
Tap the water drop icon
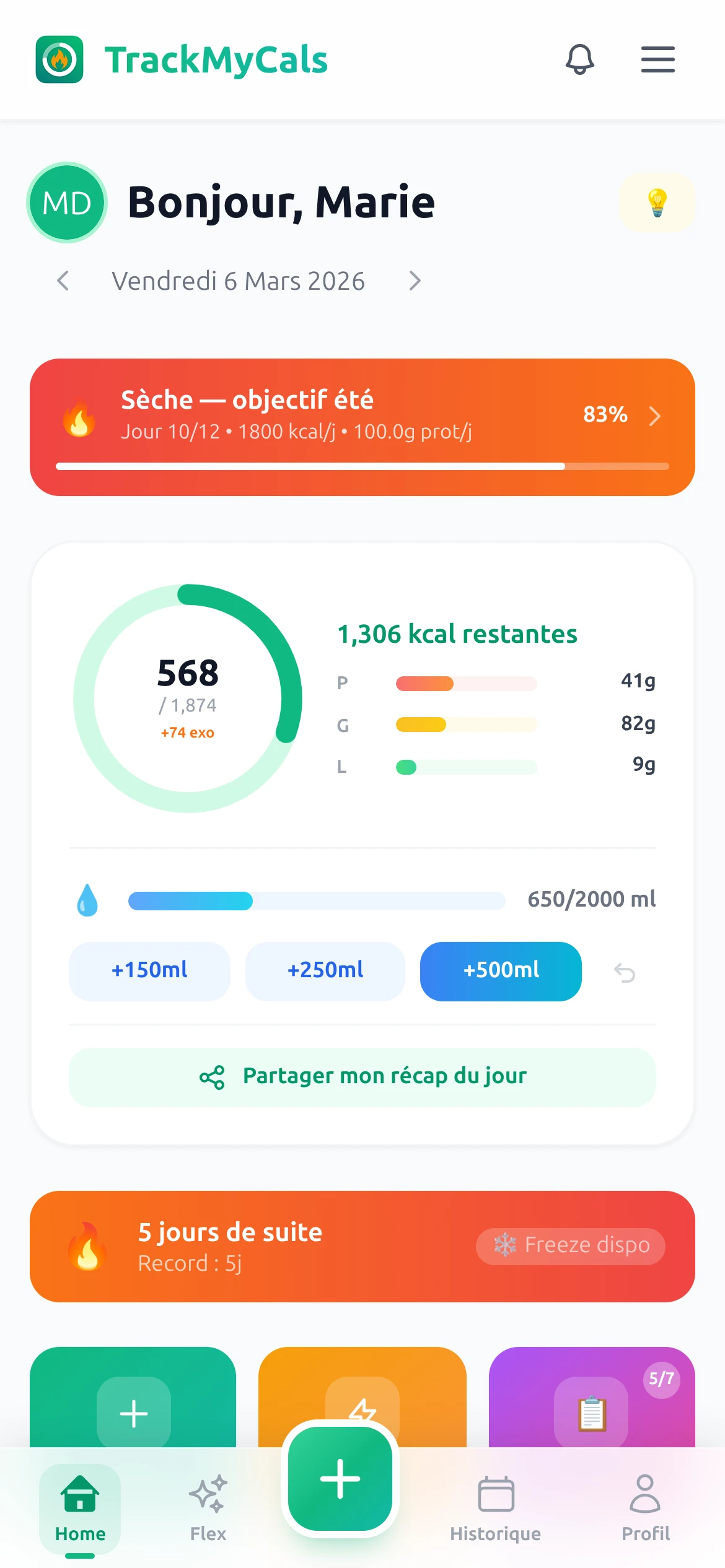coord(87,900)
